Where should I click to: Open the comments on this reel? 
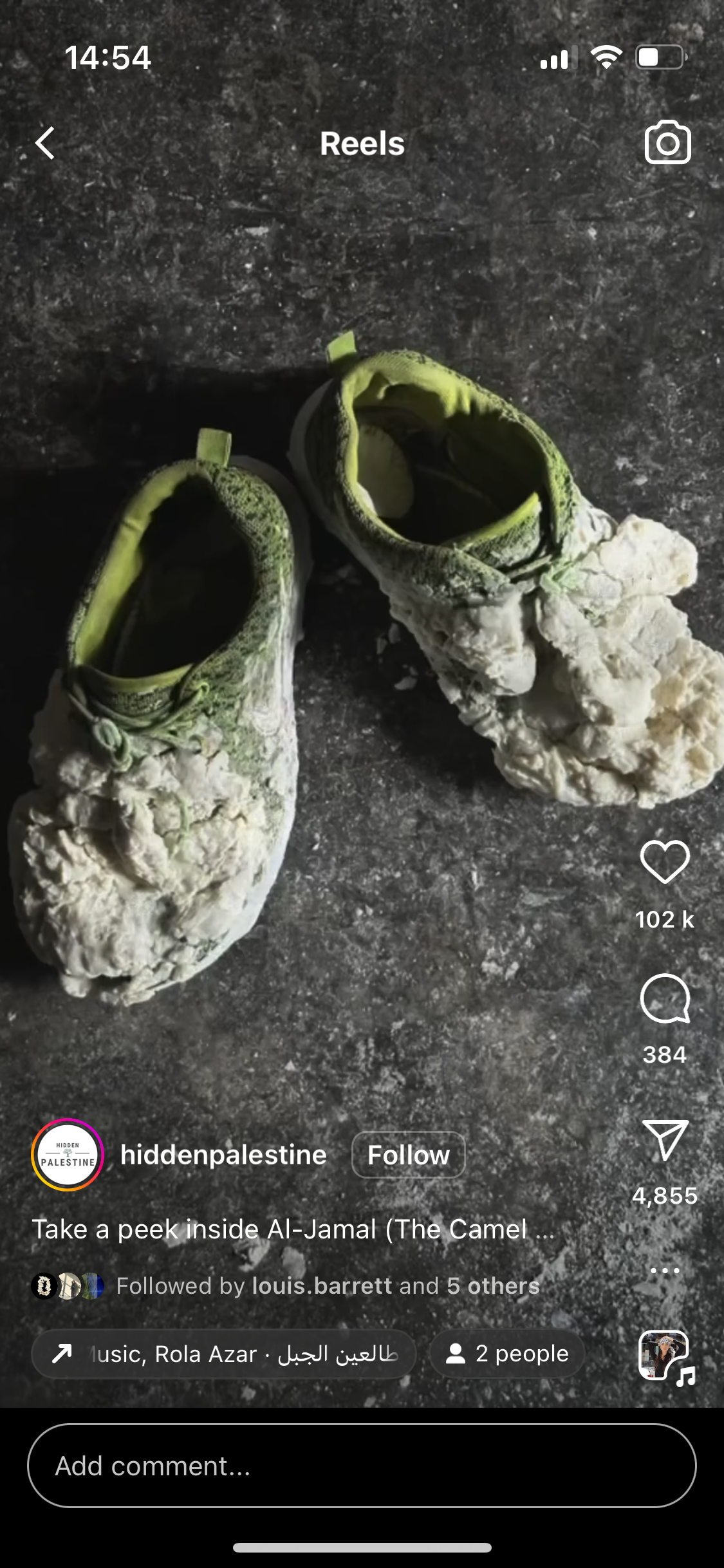point(665,998)
